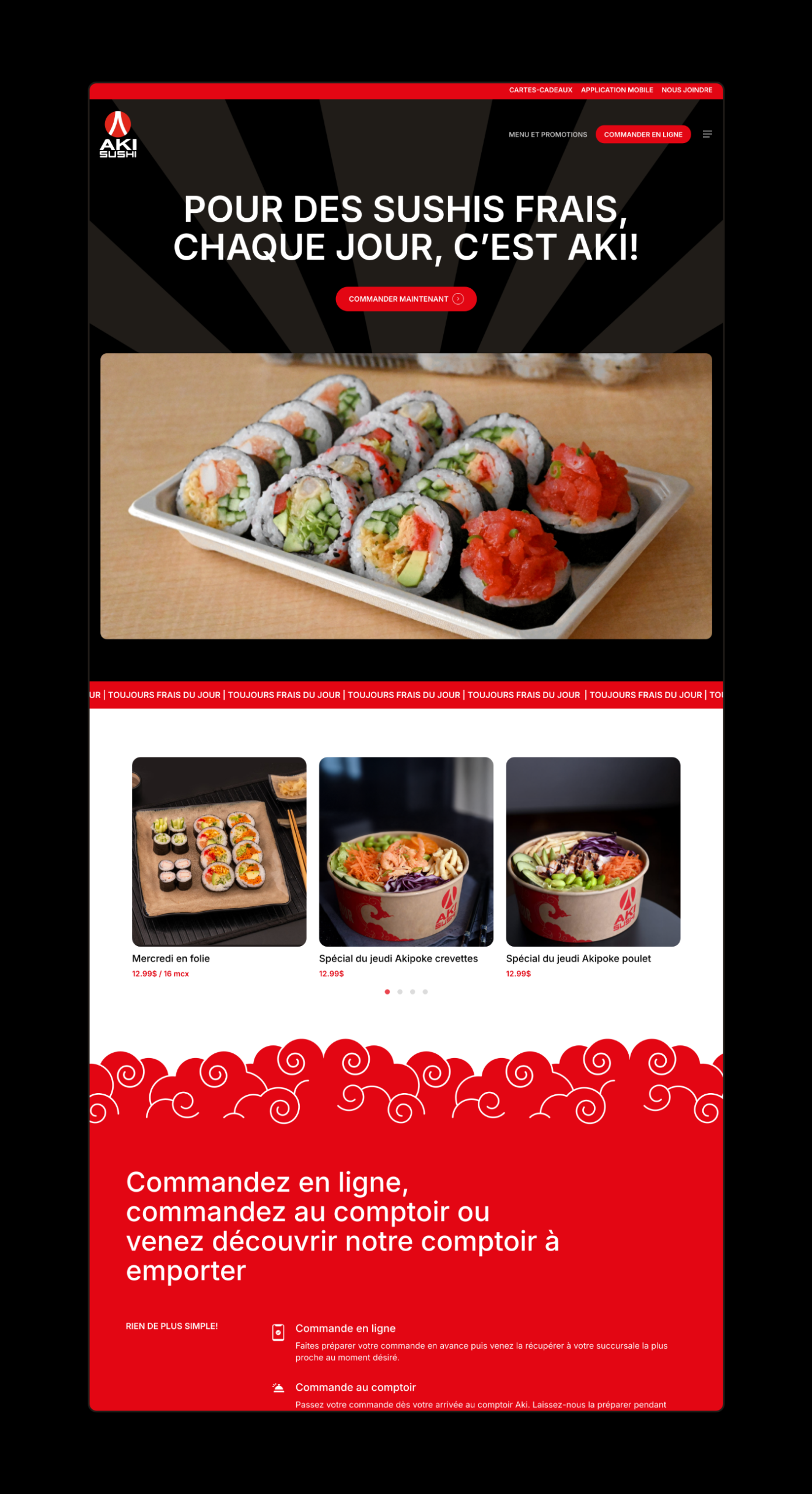
Task: Open Menu et promotions
Action: point(548,134)
